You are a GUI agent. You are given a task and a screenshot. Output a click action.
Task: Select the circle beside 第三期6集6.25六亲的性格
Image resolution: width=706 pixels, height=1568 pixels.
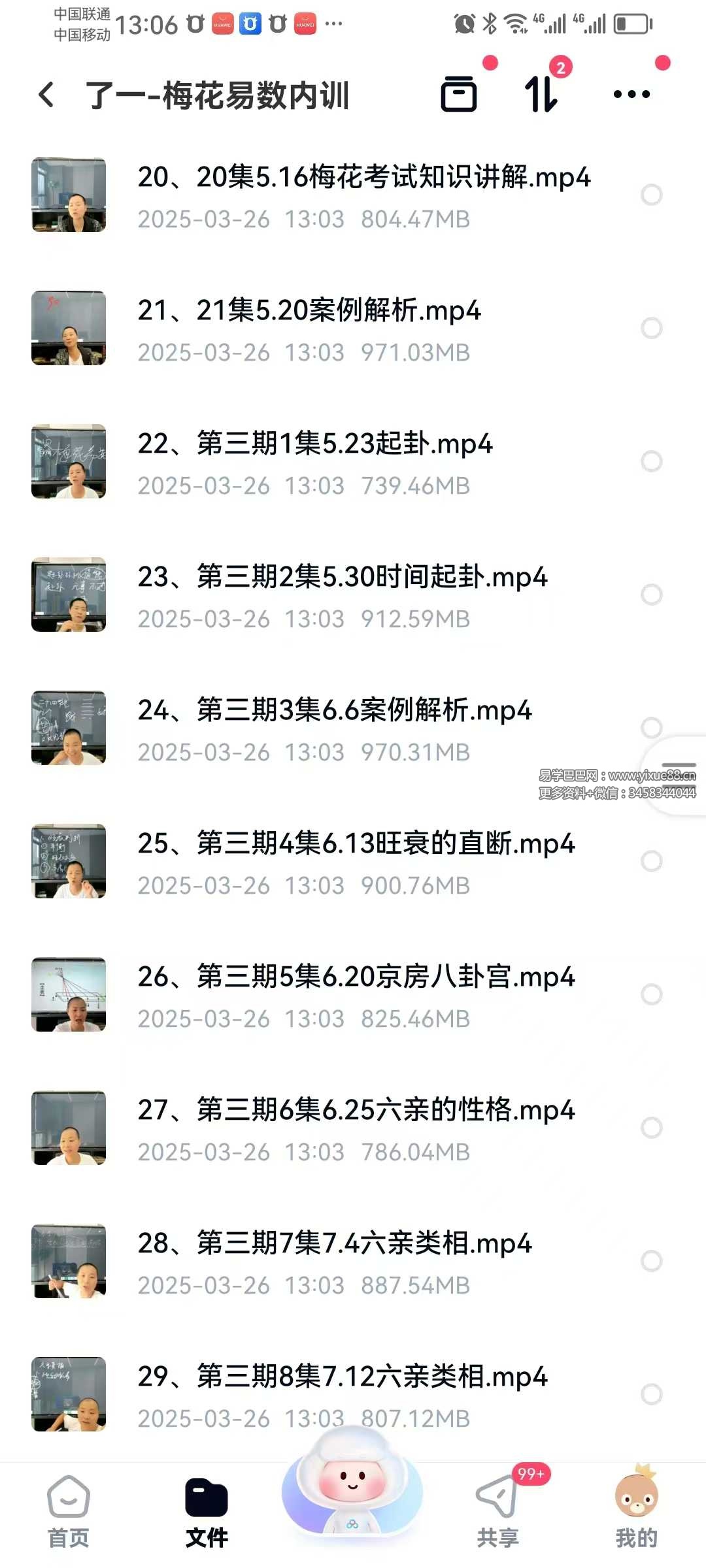[x=652, y=1128]
